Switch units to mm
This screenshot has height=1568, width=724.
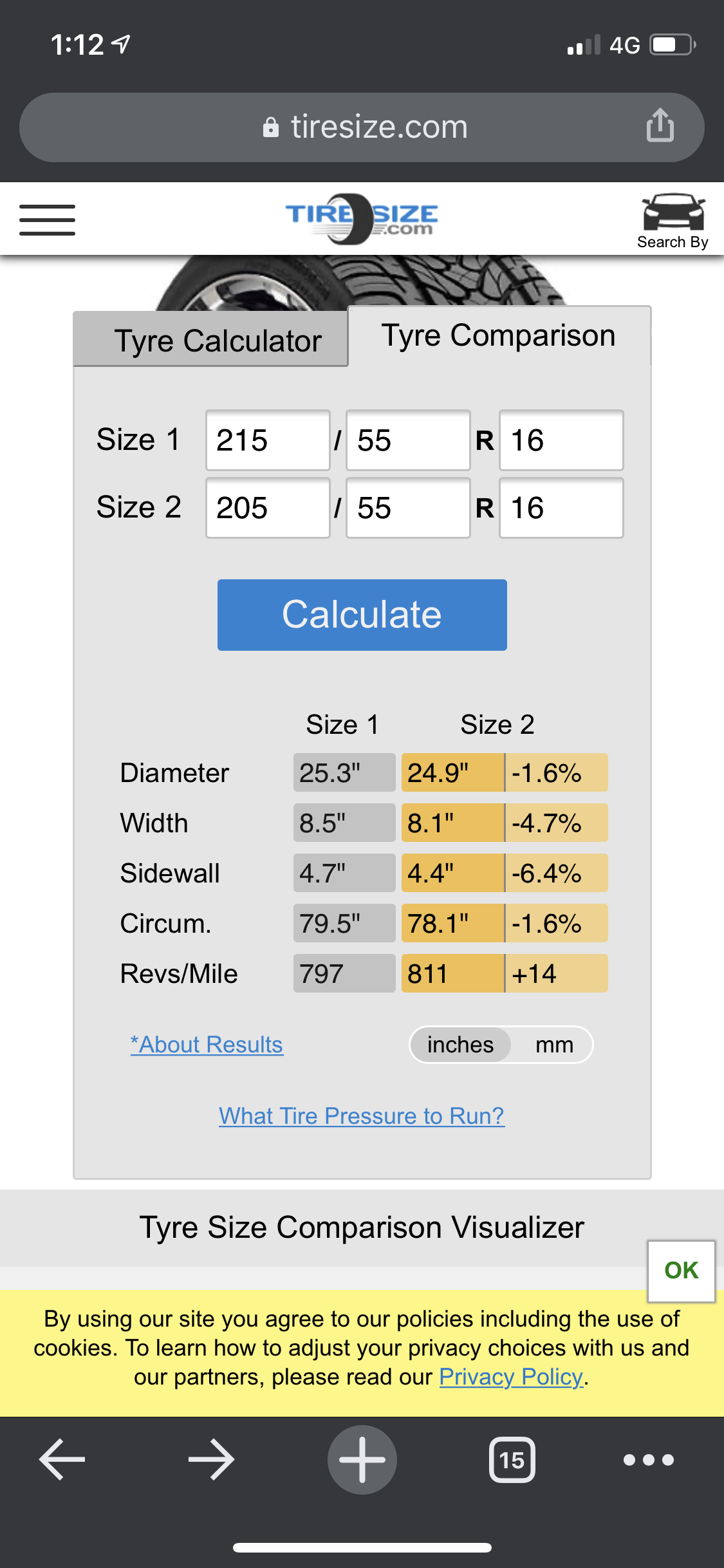tap(554, 1045)
